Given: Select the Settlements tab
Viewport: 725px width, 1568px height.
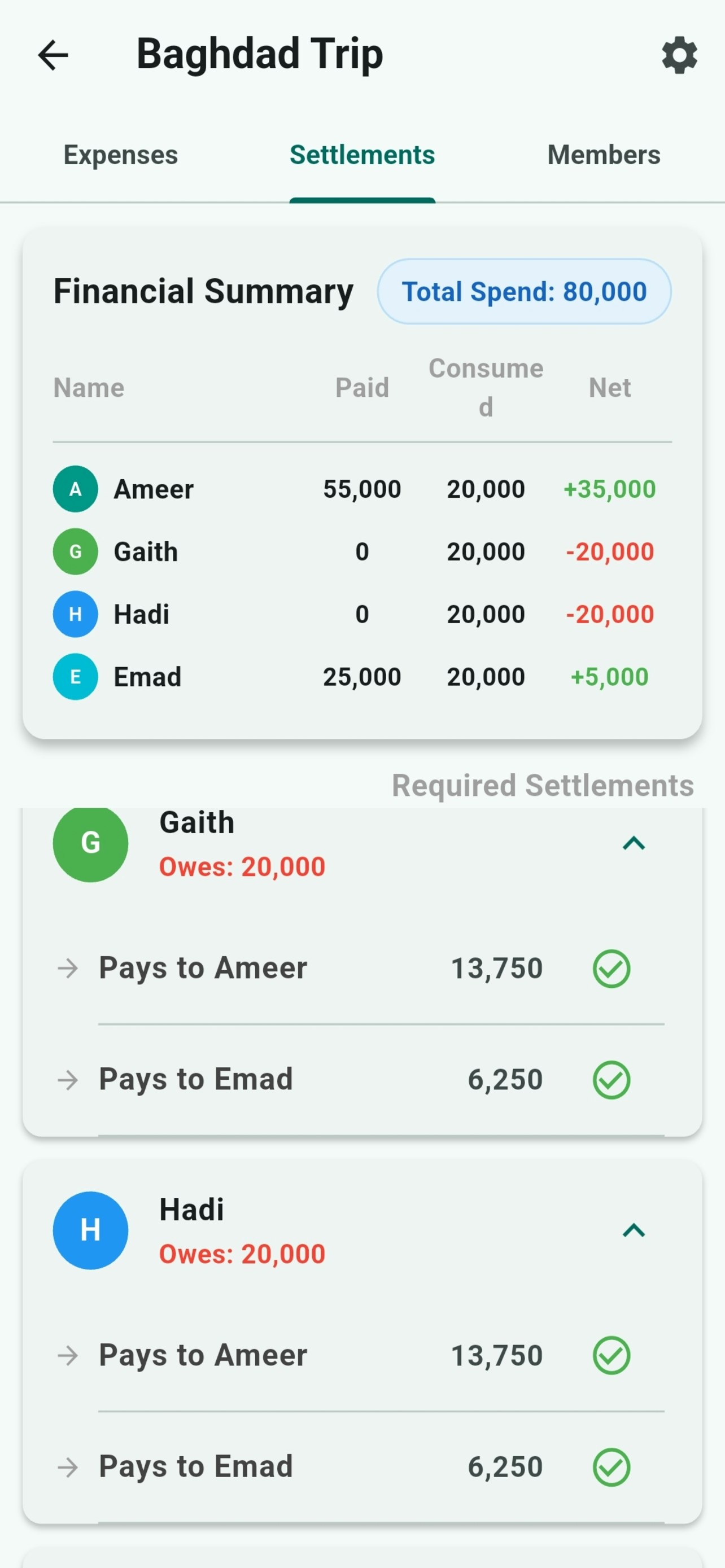Looking at the screenshot, I should pos(362,155).
